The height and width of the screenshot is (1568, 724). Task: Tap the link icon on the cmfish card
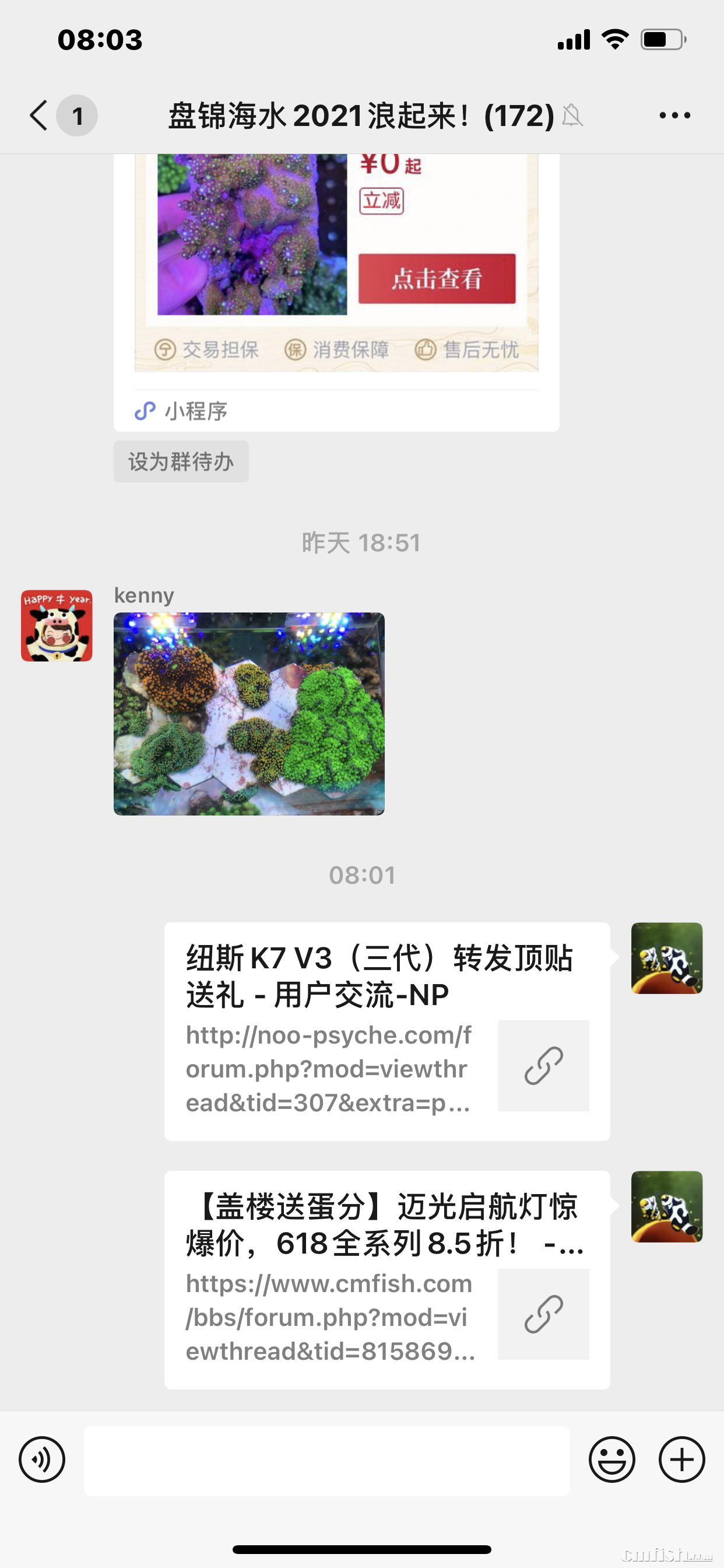[543, 1315]
